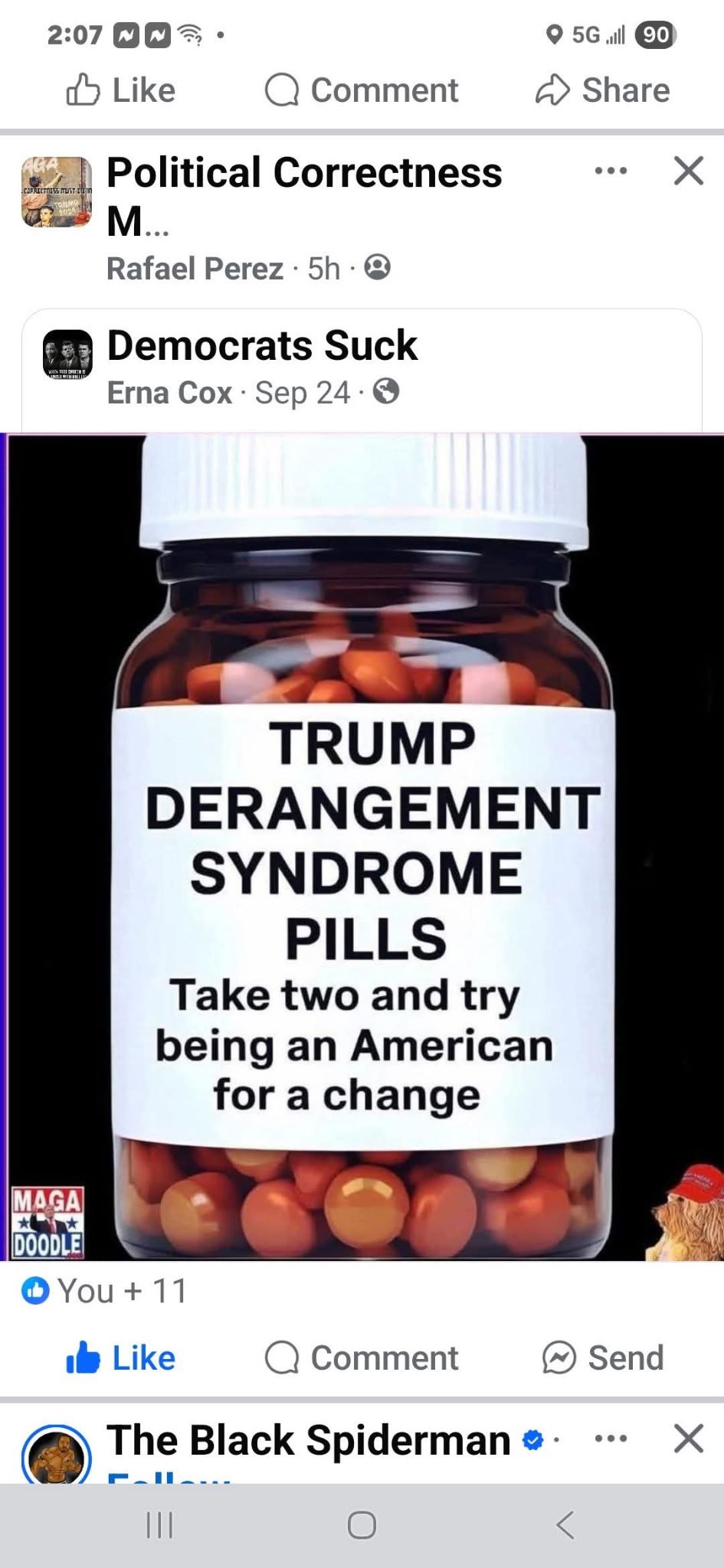Hide The Black Spiderman's post with the X
The image size is (724, 1568).
pos(688,1439)
